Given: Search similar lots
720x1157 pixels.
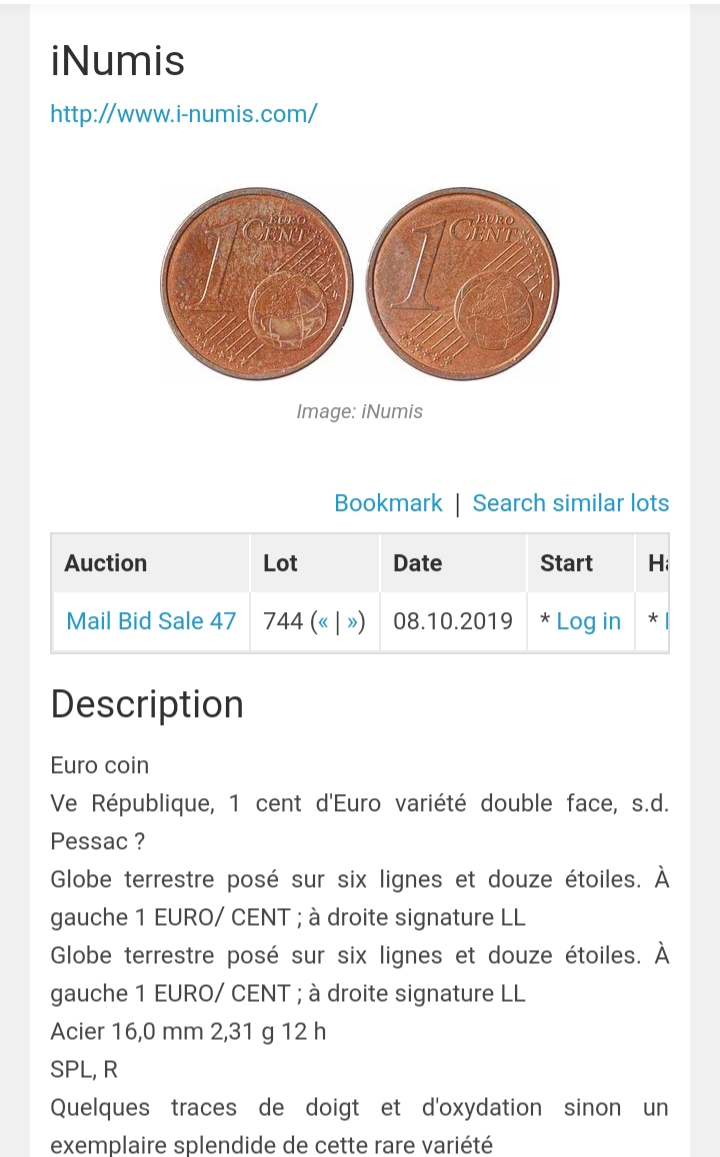Looking at the screenshot, I should tap(570, 503).
